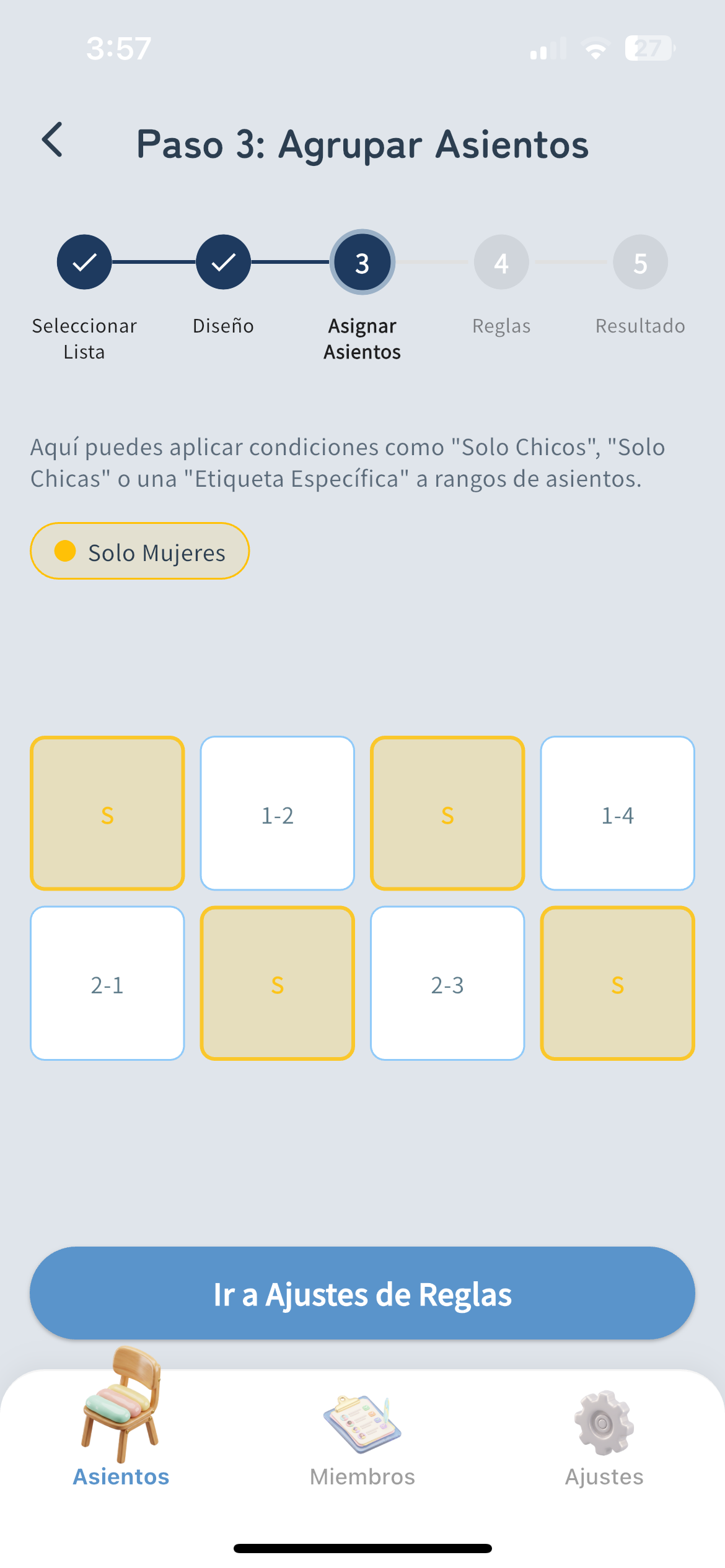Select the step 5 Resultado circle

[x=640, y=262]
